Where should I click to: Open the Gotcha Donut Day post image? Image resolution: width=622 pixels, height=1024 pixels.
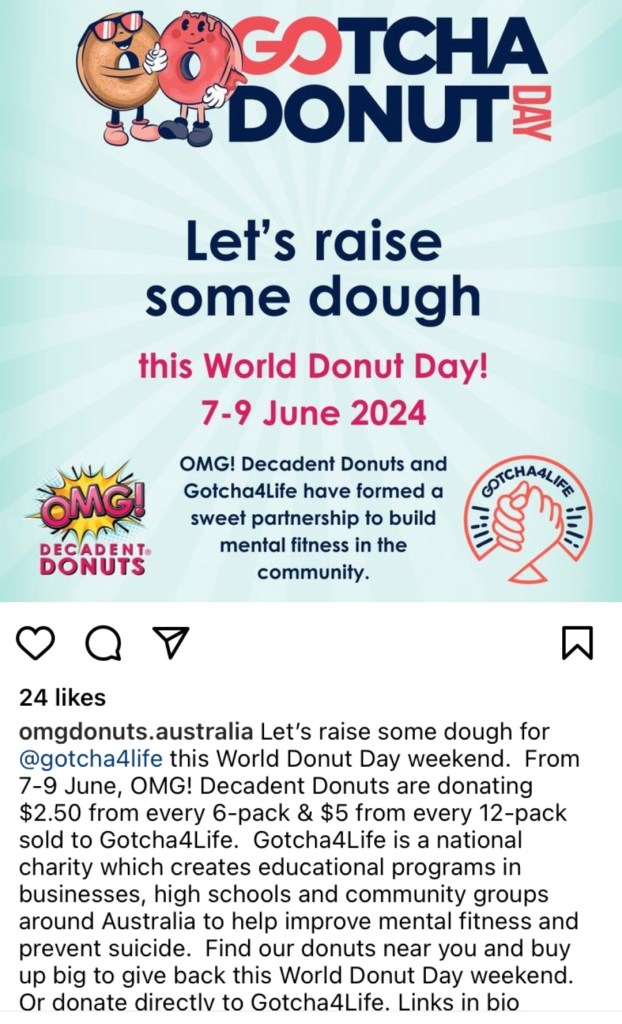[311, 300]
